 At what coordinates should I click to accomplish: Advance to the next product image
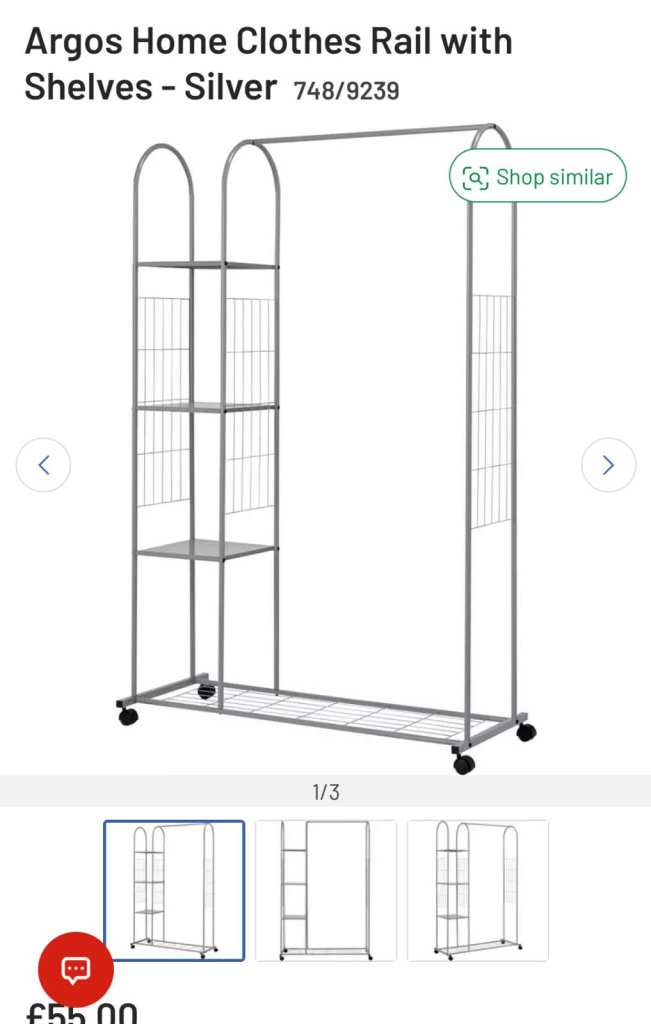click(608, 465)
